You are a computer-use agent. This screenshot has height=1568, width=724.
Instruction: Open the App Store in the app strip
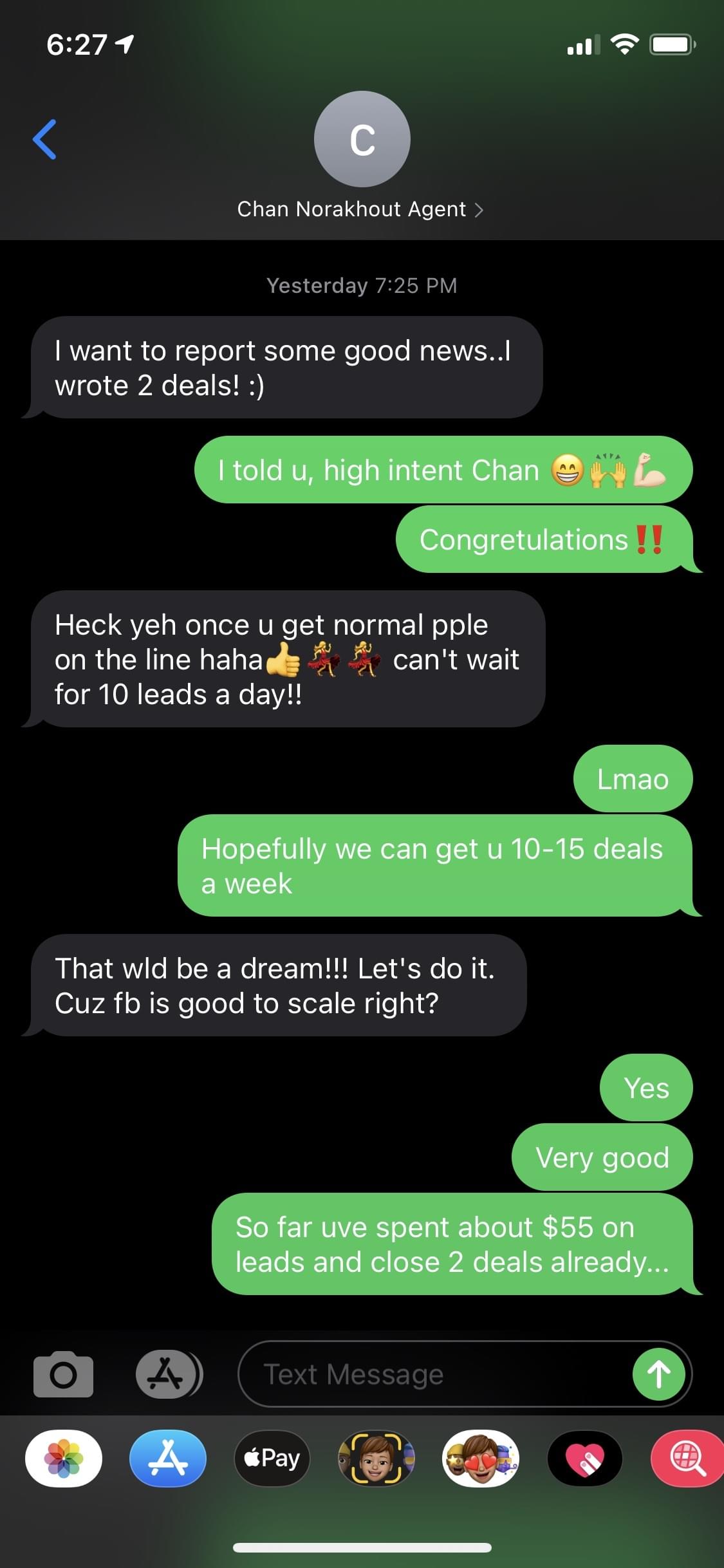coord(168,1459)
